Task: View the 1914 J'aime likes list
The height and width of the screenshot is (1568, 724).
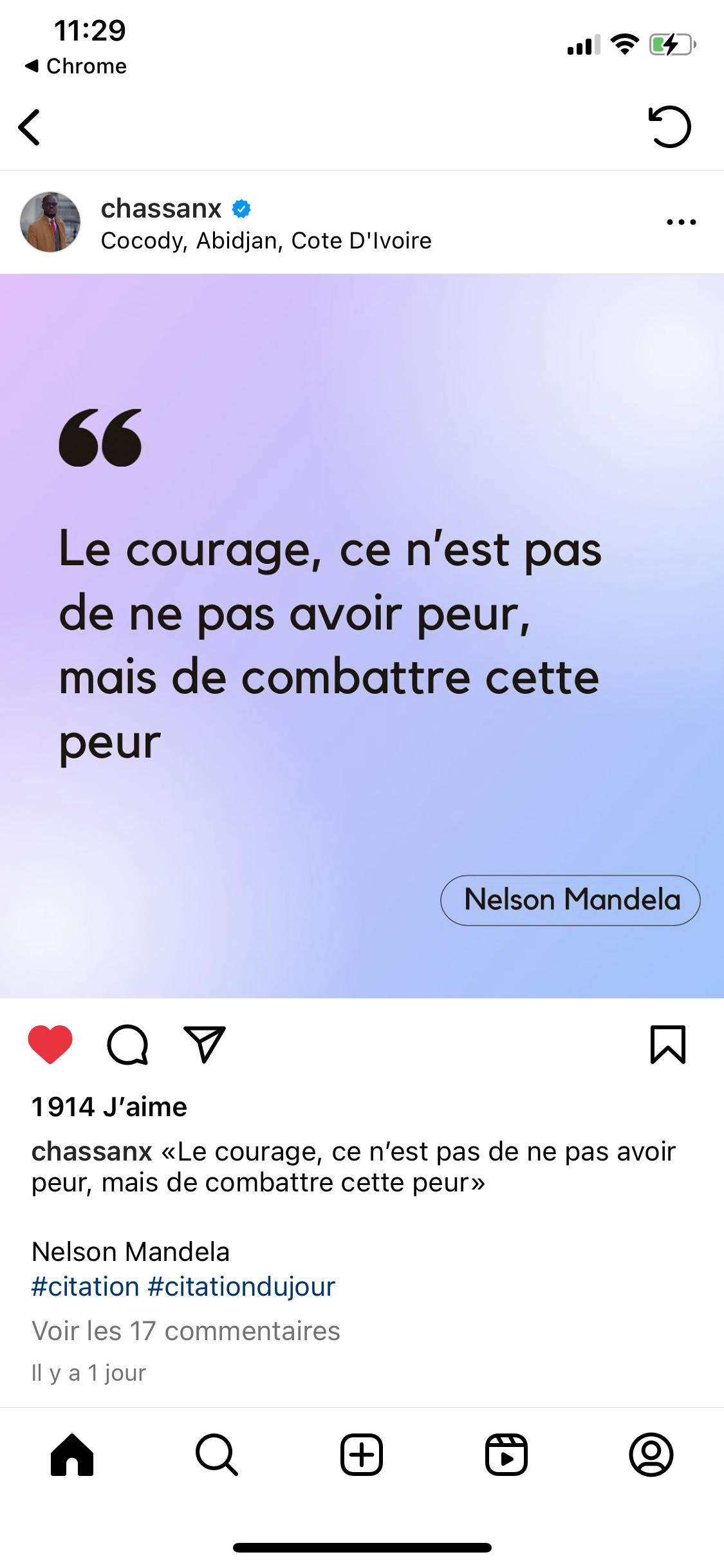Action: tap(109, 1107)
